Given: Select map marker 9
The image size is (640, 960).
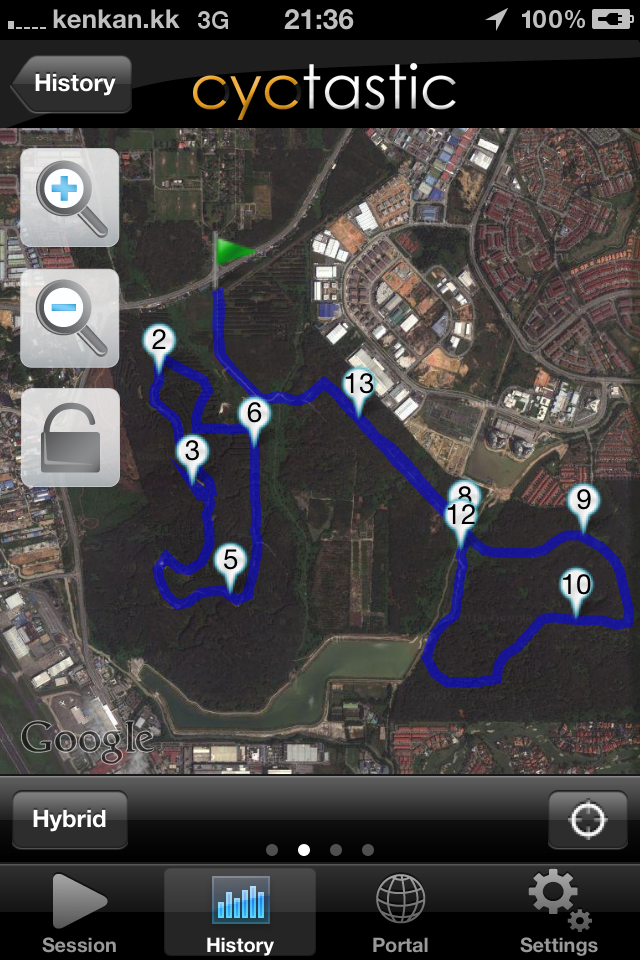Looking at the screenshot, I should point(584,502).
